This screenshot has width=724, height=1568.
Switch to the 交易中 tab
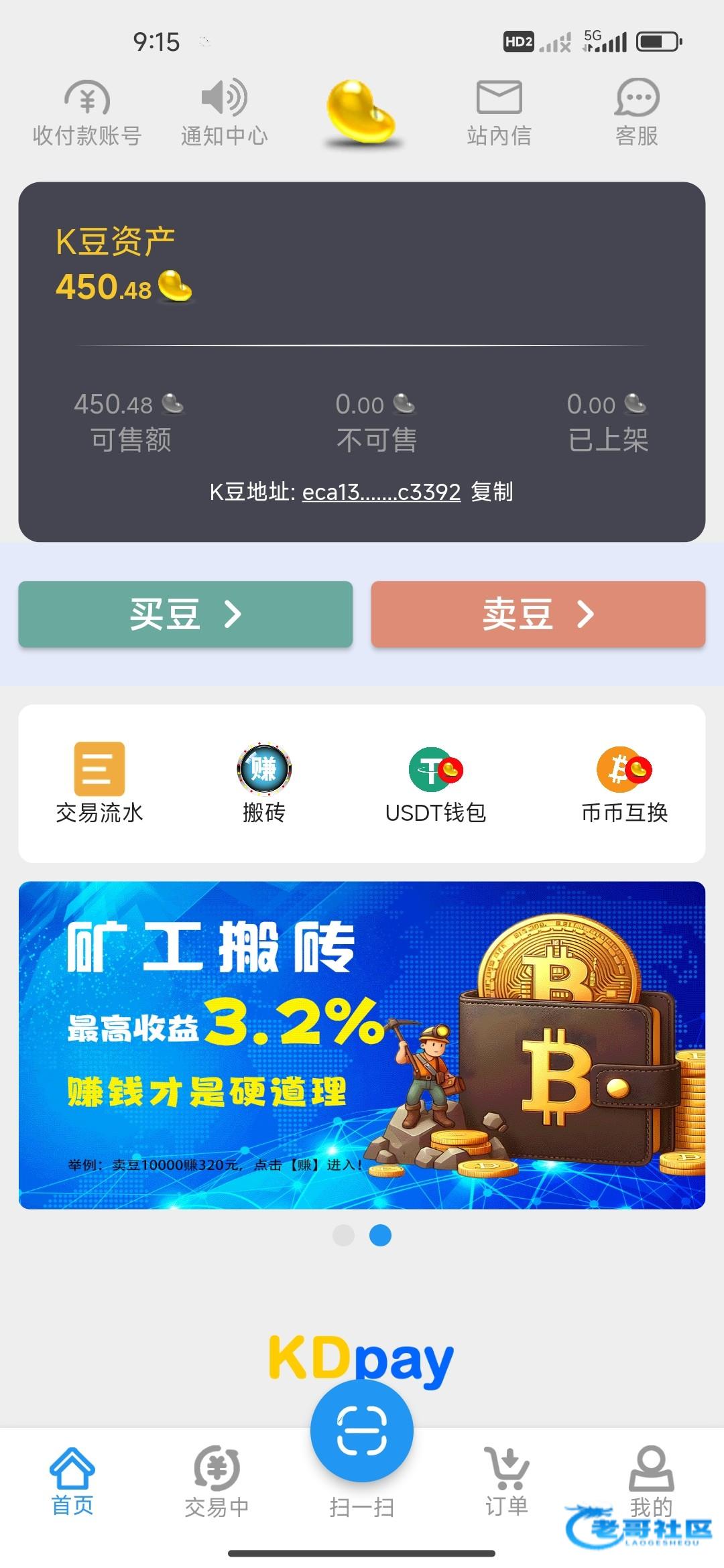217,1482
